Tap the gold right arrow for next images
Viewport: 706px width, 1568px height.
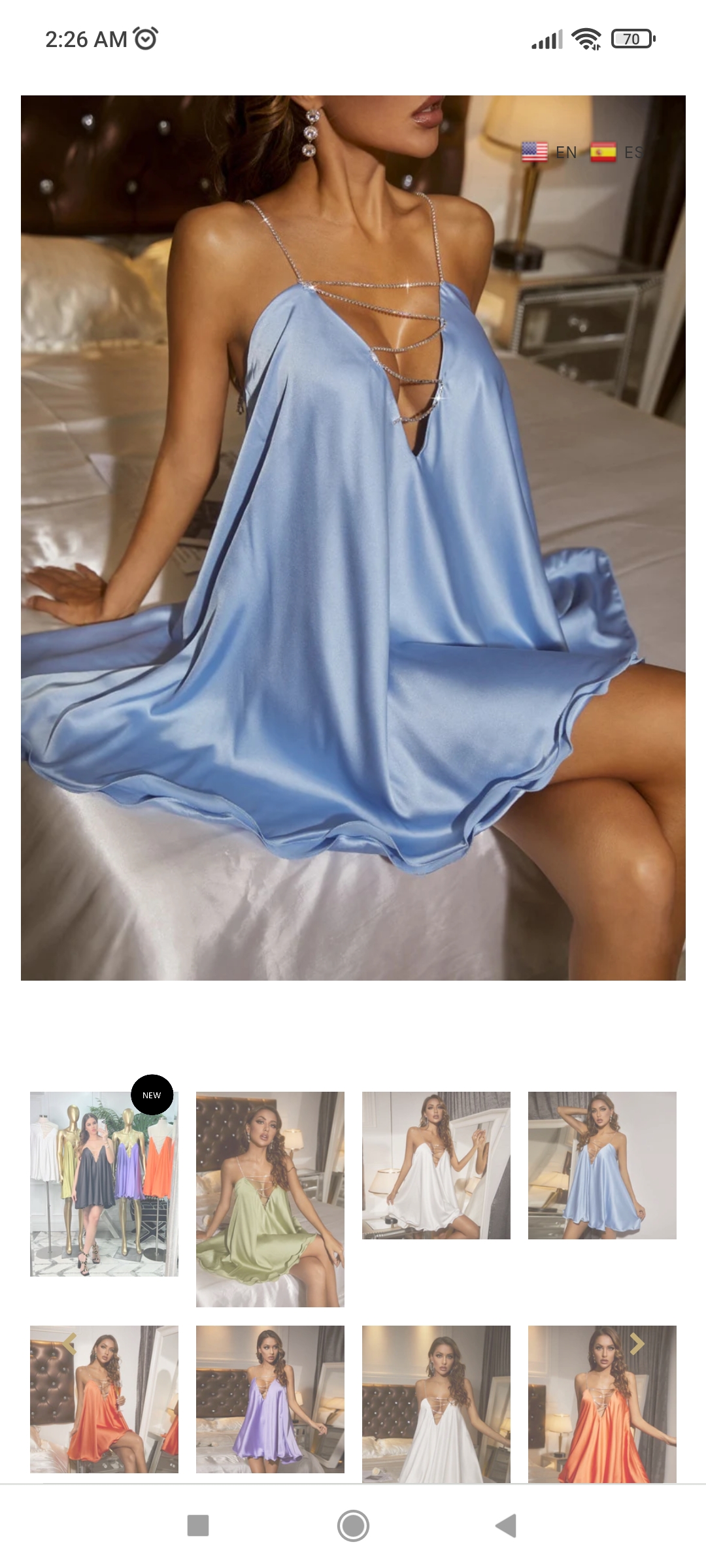click(x=637, y=1344)
